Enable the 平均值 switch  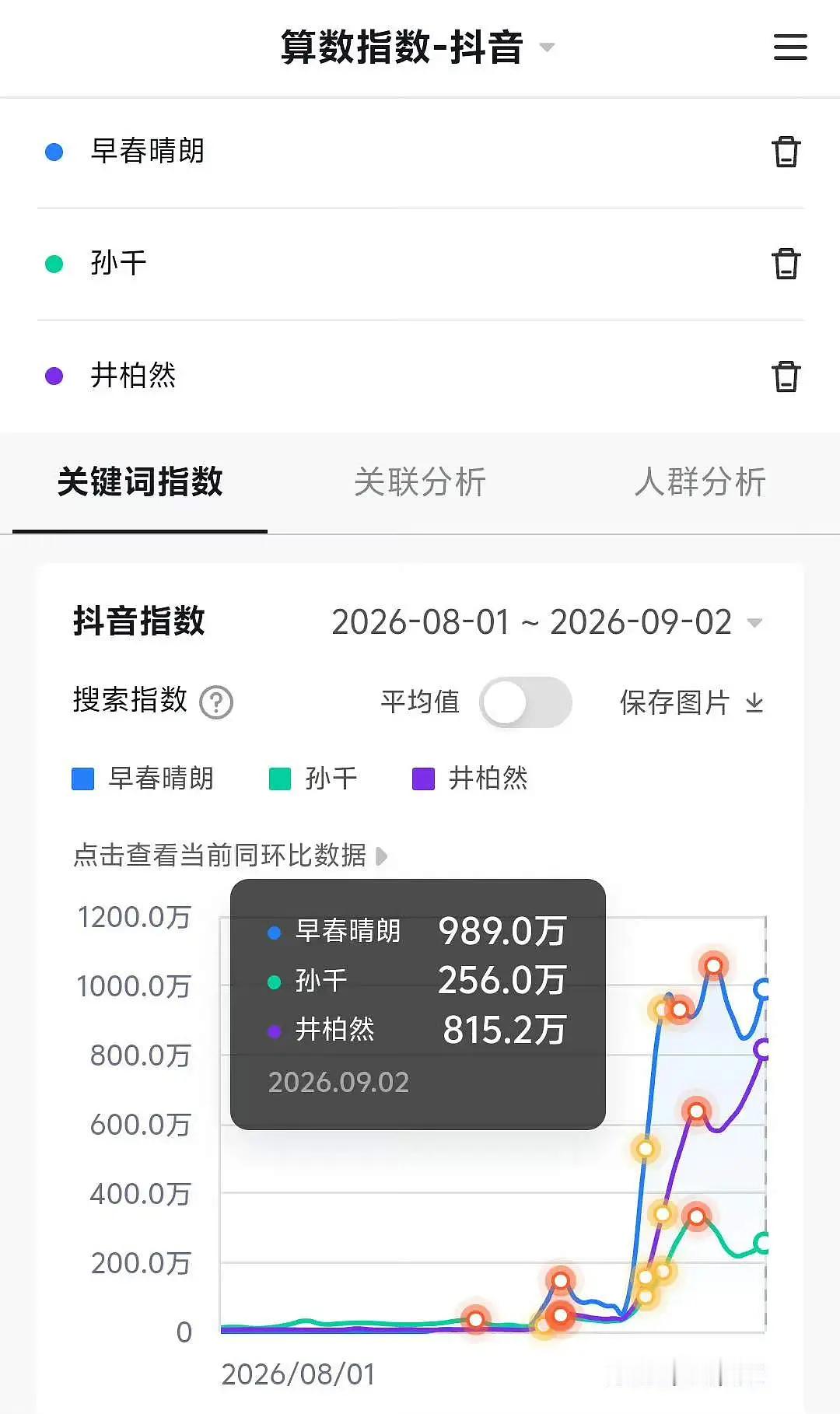click(526, 702)
